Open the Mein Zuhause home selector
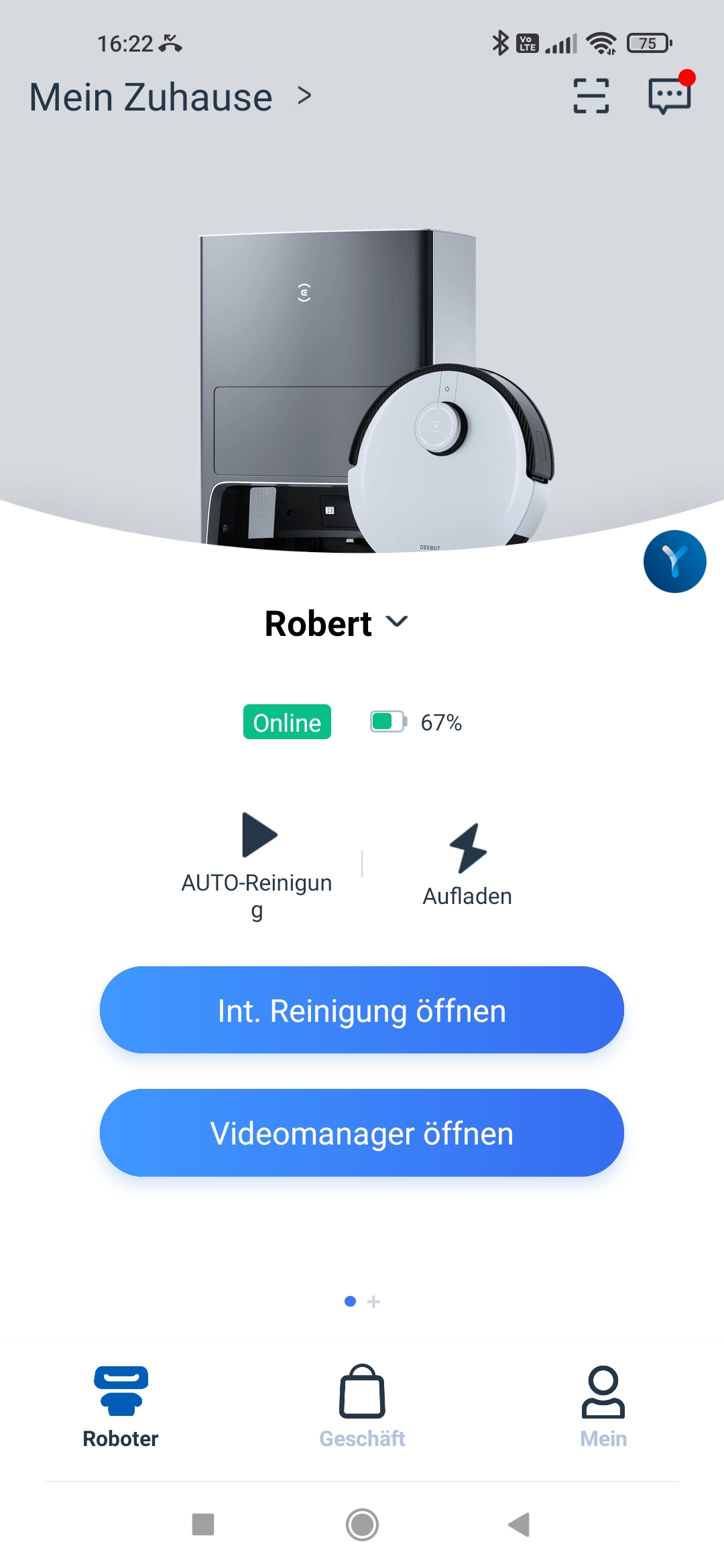 click(x=171, y=97)
